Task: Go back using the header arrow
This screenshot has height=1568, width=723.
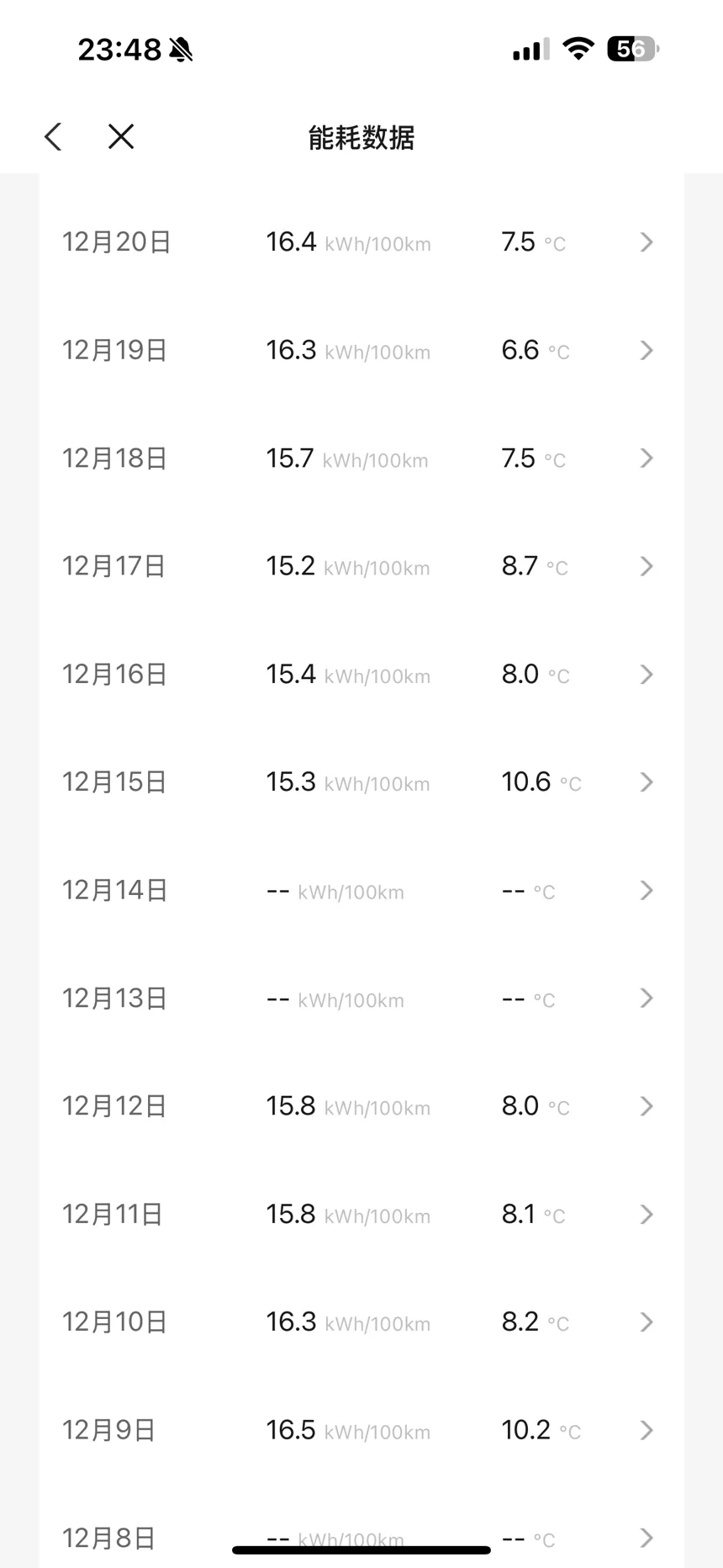Action: pos(54,136)
